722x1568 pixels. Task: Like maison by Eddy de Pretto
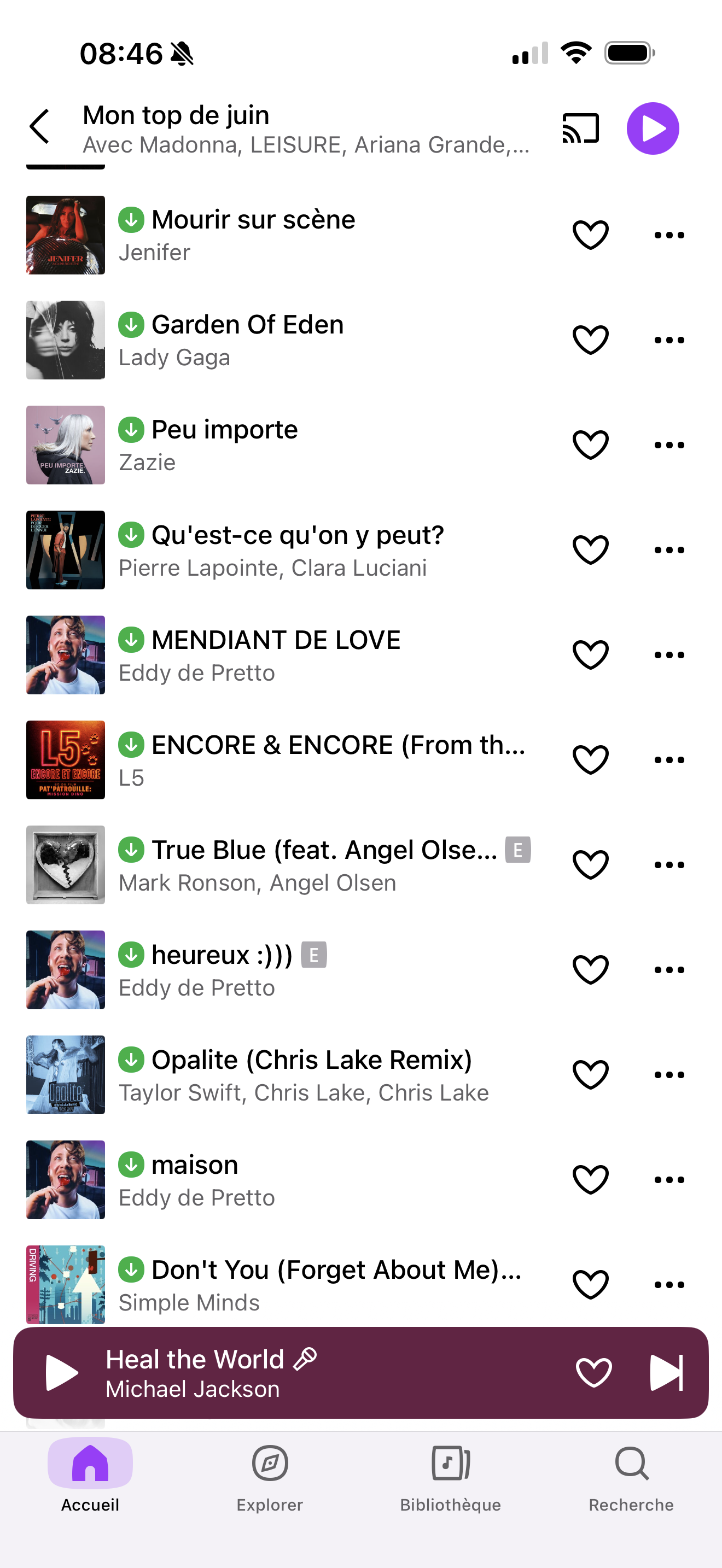tap(591, 1180)
